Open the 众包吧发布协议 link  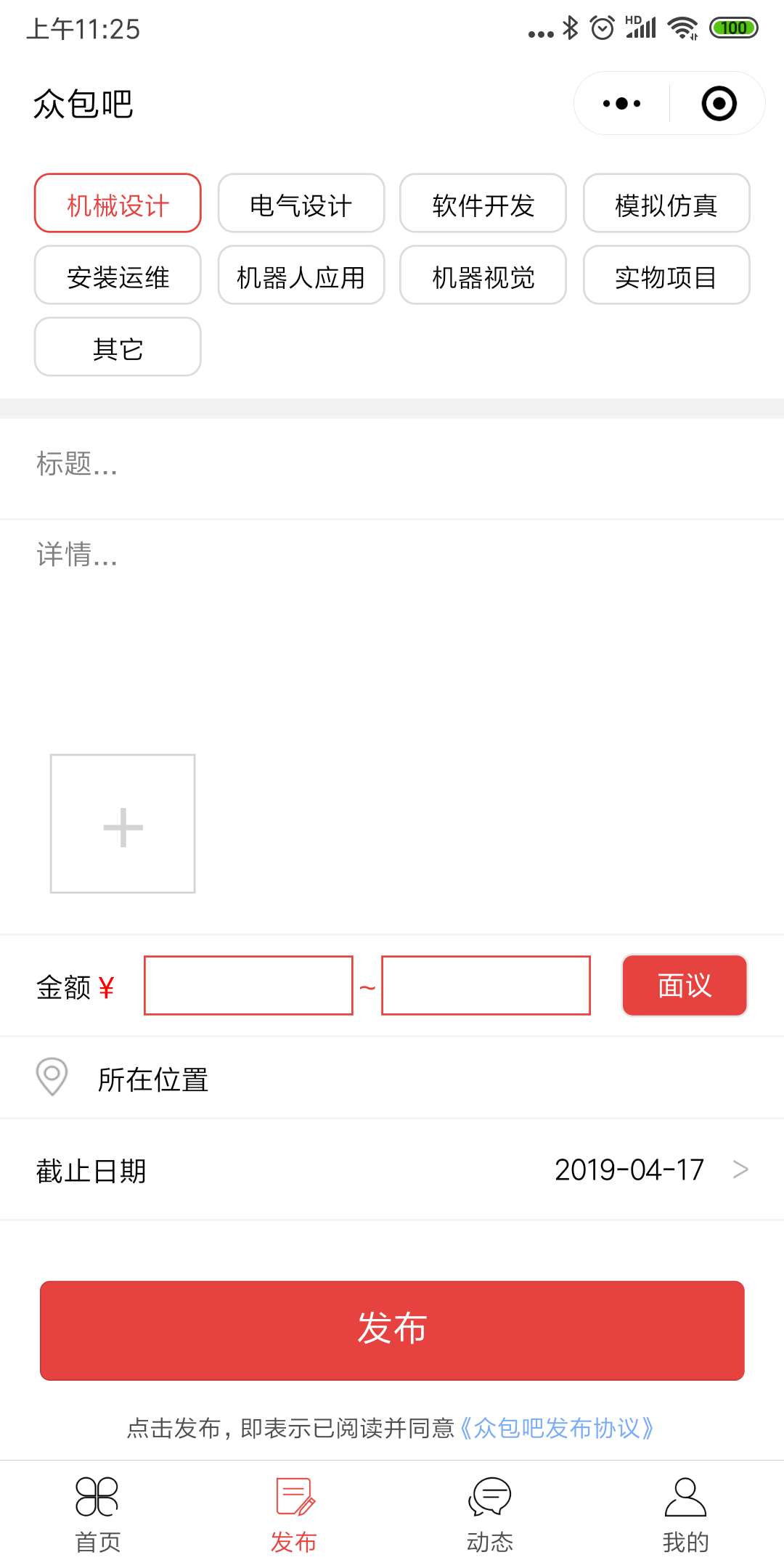[x=557, y=1428]
